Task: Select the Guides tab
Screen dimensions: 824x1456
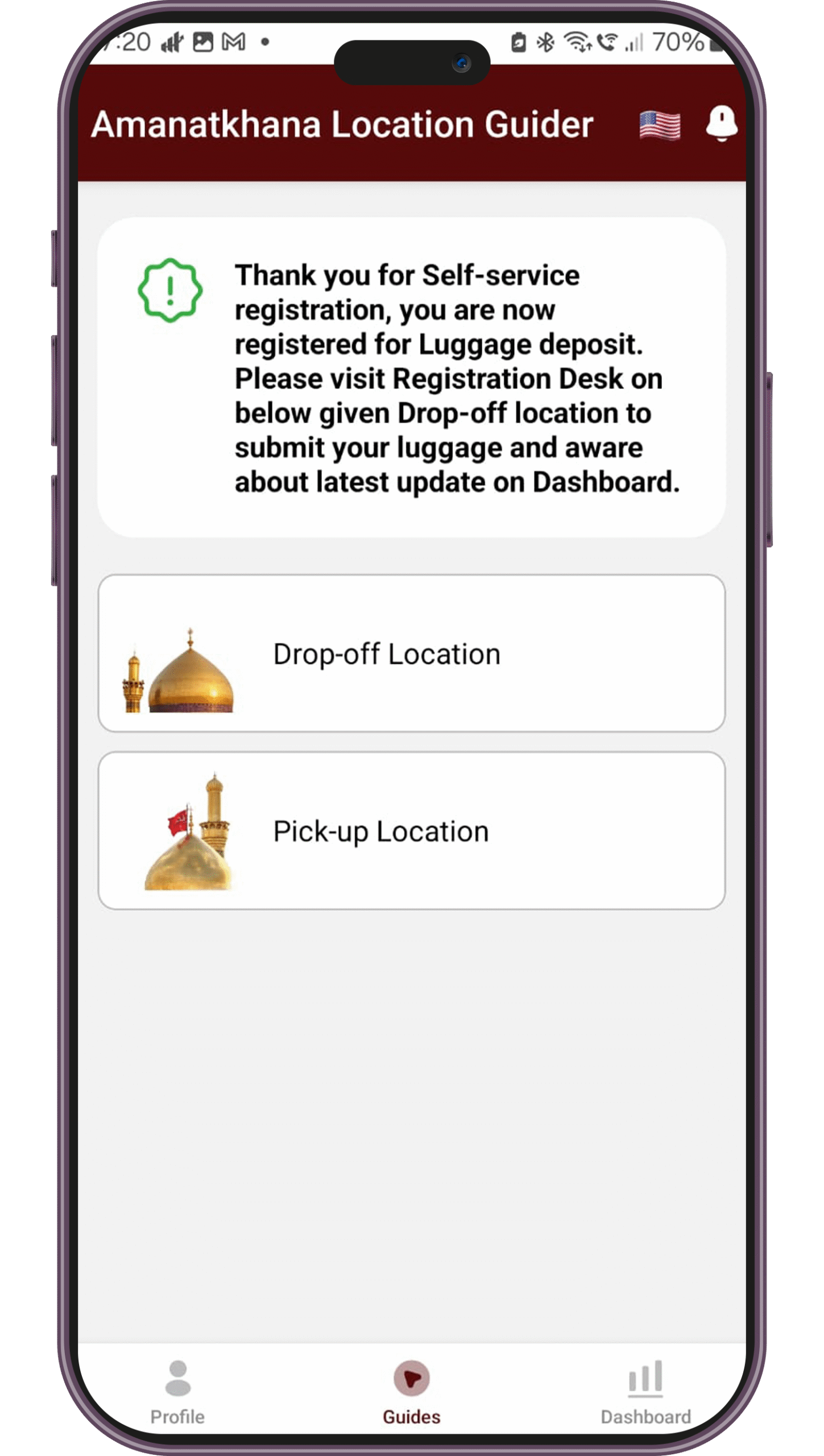Action: 411,1391
